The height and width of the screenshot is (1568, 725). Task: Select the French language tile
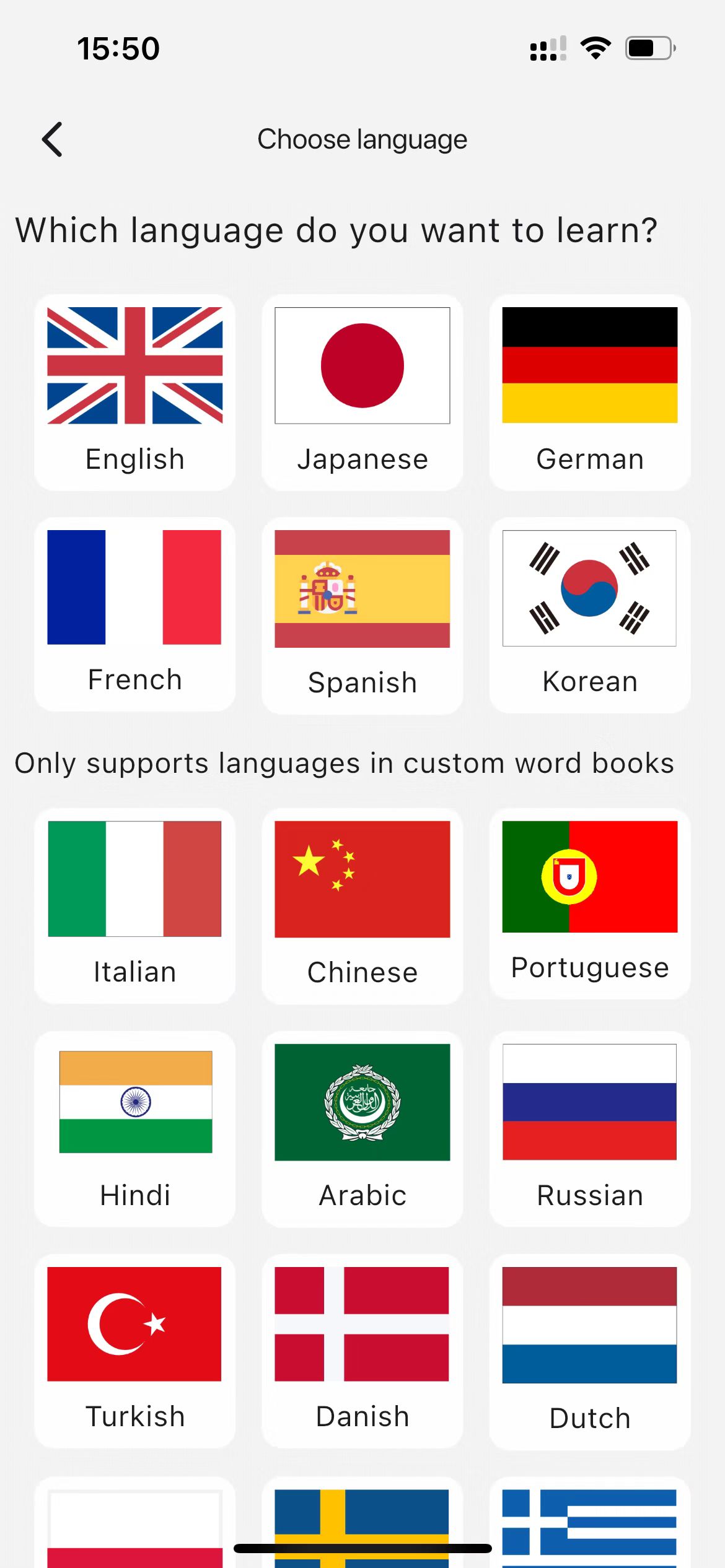pos(134,614)
